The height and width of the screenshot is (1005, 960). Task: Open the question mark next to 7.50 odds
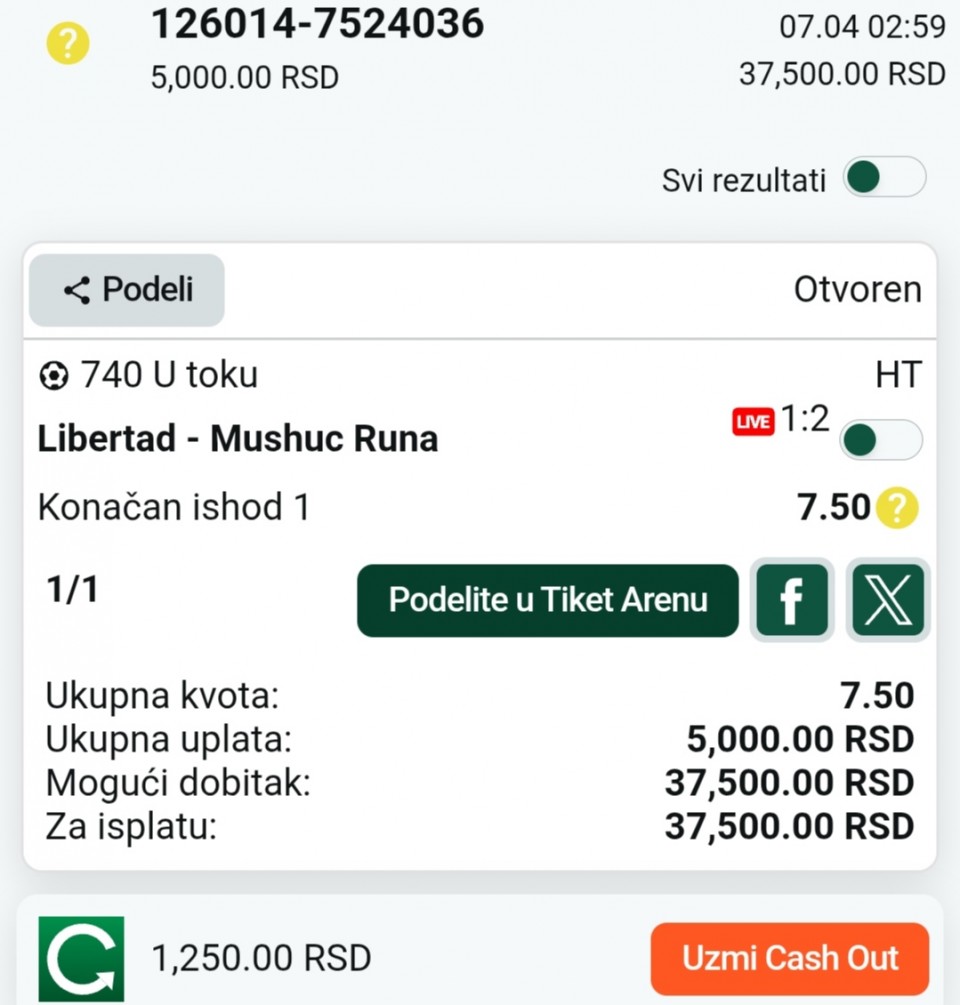pyautogui.click(x=896, y=508)
